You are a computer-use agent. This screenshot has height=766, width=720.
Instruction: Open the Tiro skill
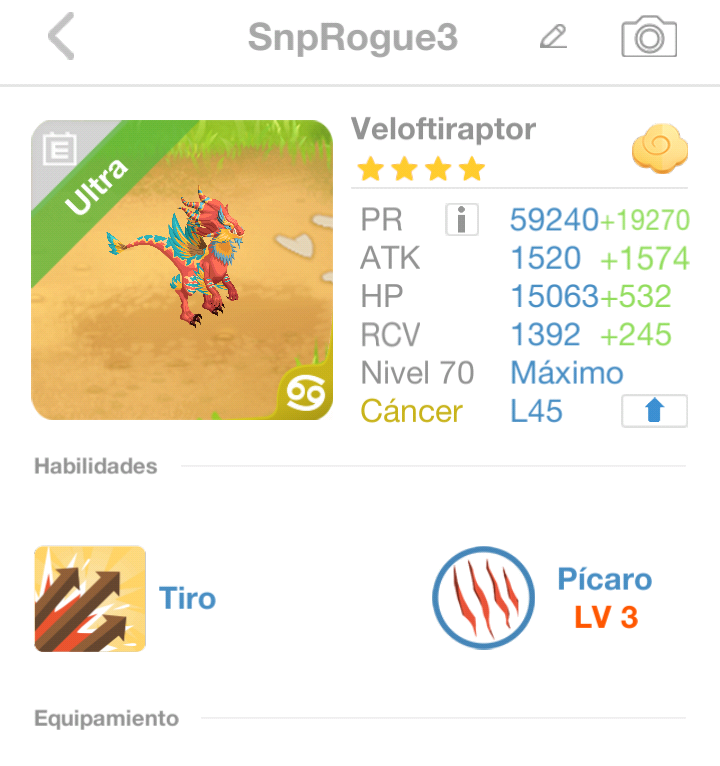[x=90, y=598]
